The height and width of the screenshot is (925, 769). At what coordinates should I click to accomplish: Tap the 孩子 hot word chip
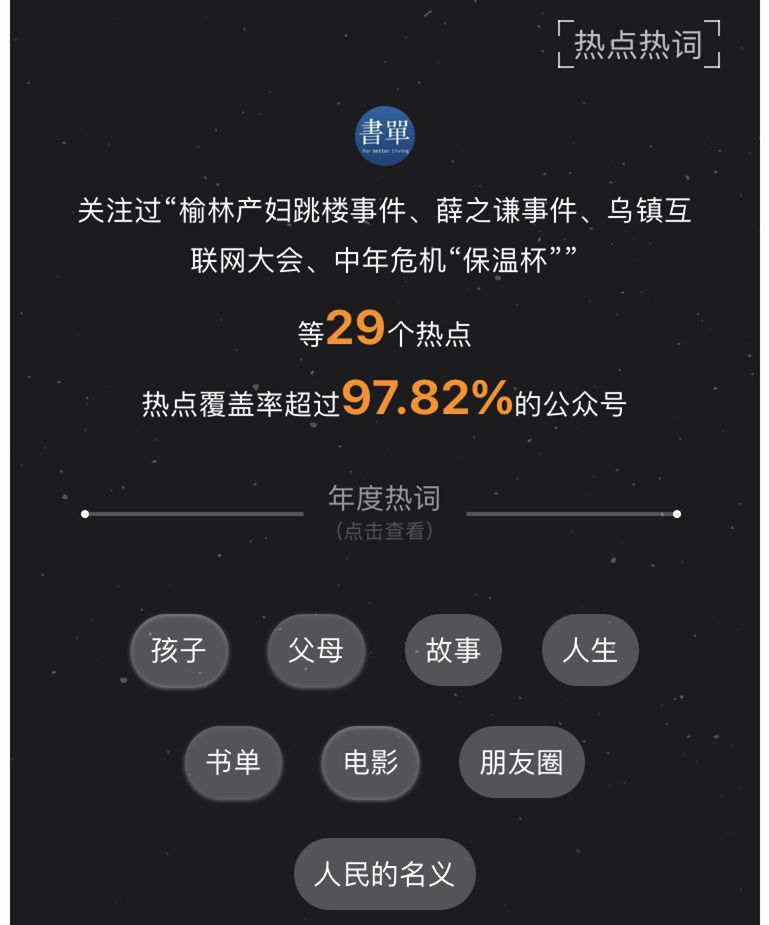click(179, 651)
